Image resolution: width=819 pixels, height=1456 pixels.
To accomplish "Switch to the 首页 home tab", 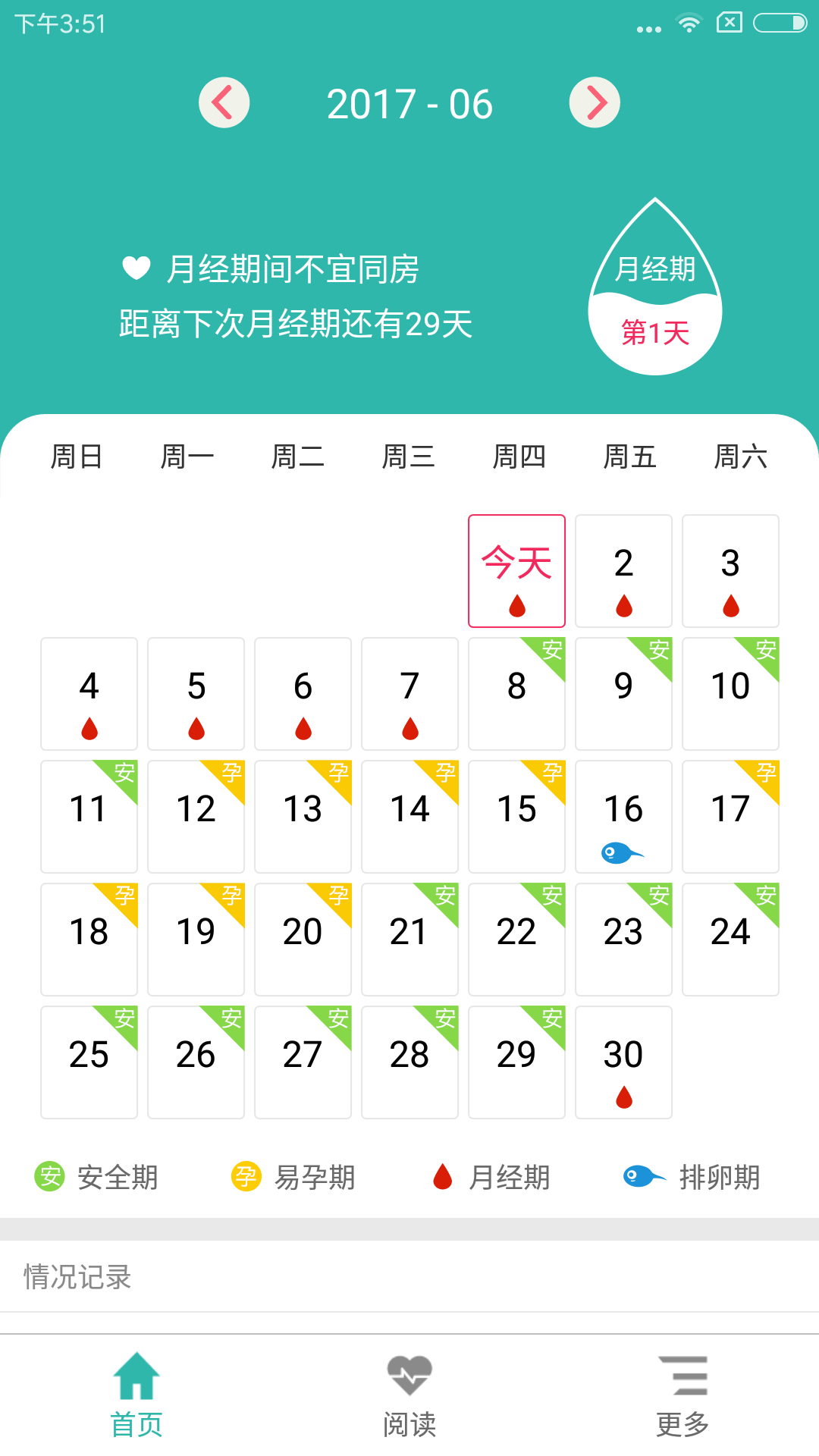I will (136, 1395).
